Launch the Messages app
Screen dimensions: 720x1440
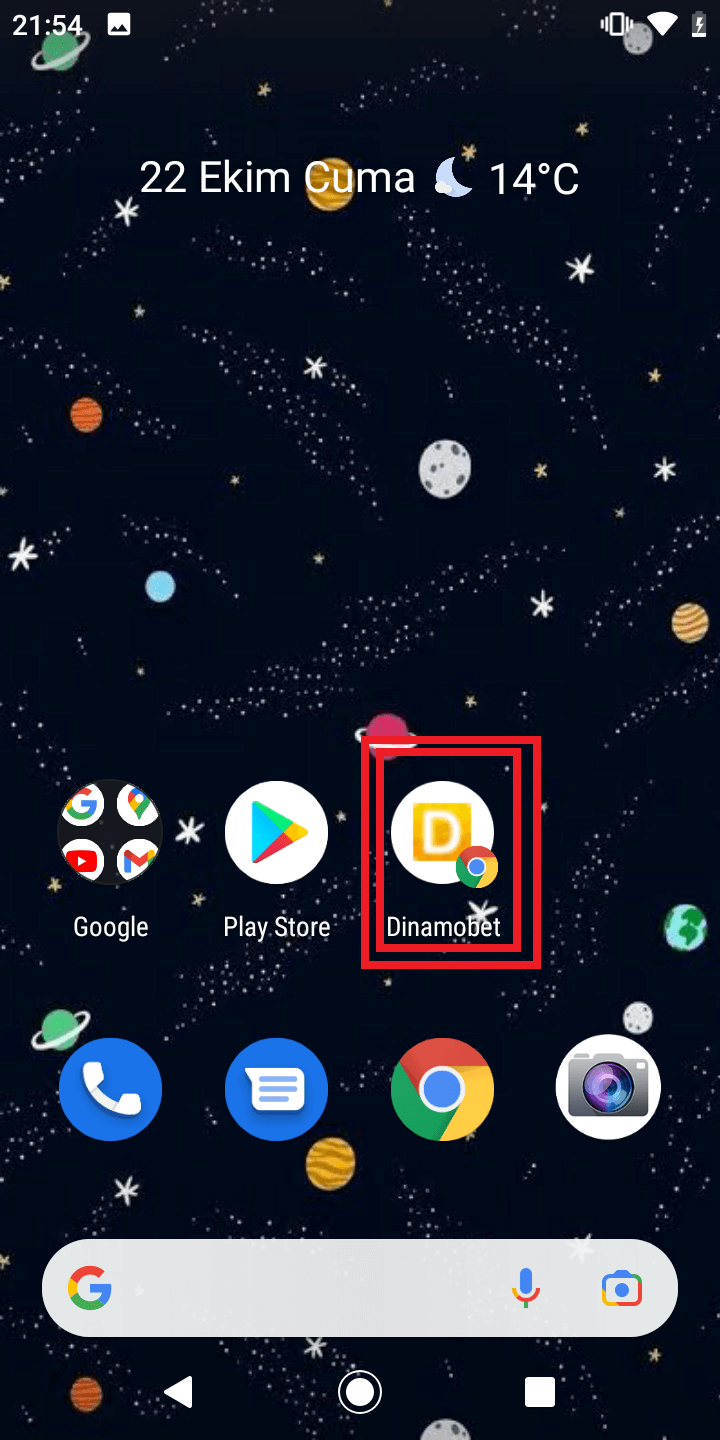point(276,1089)
